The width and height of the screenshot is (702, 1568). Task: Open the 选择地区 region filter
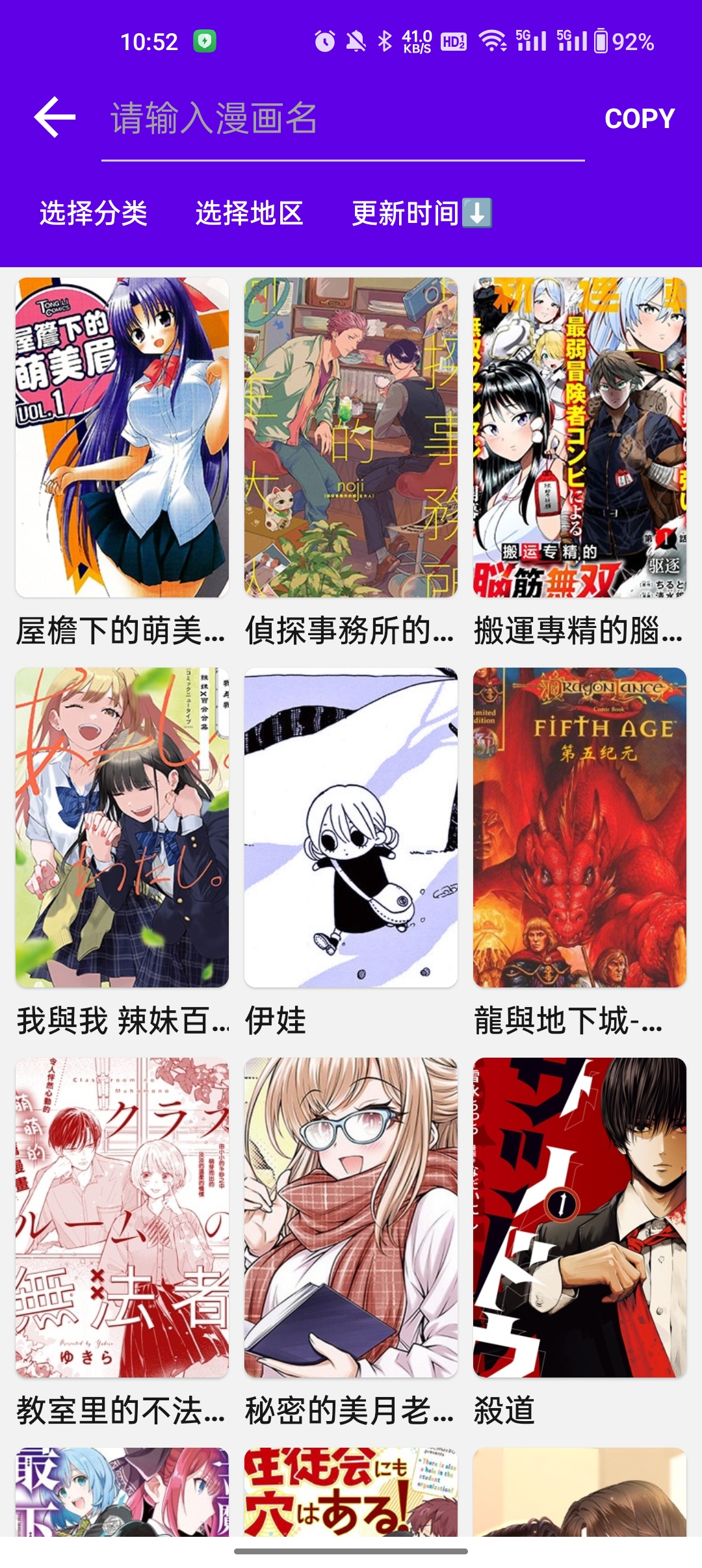[250, 213]
